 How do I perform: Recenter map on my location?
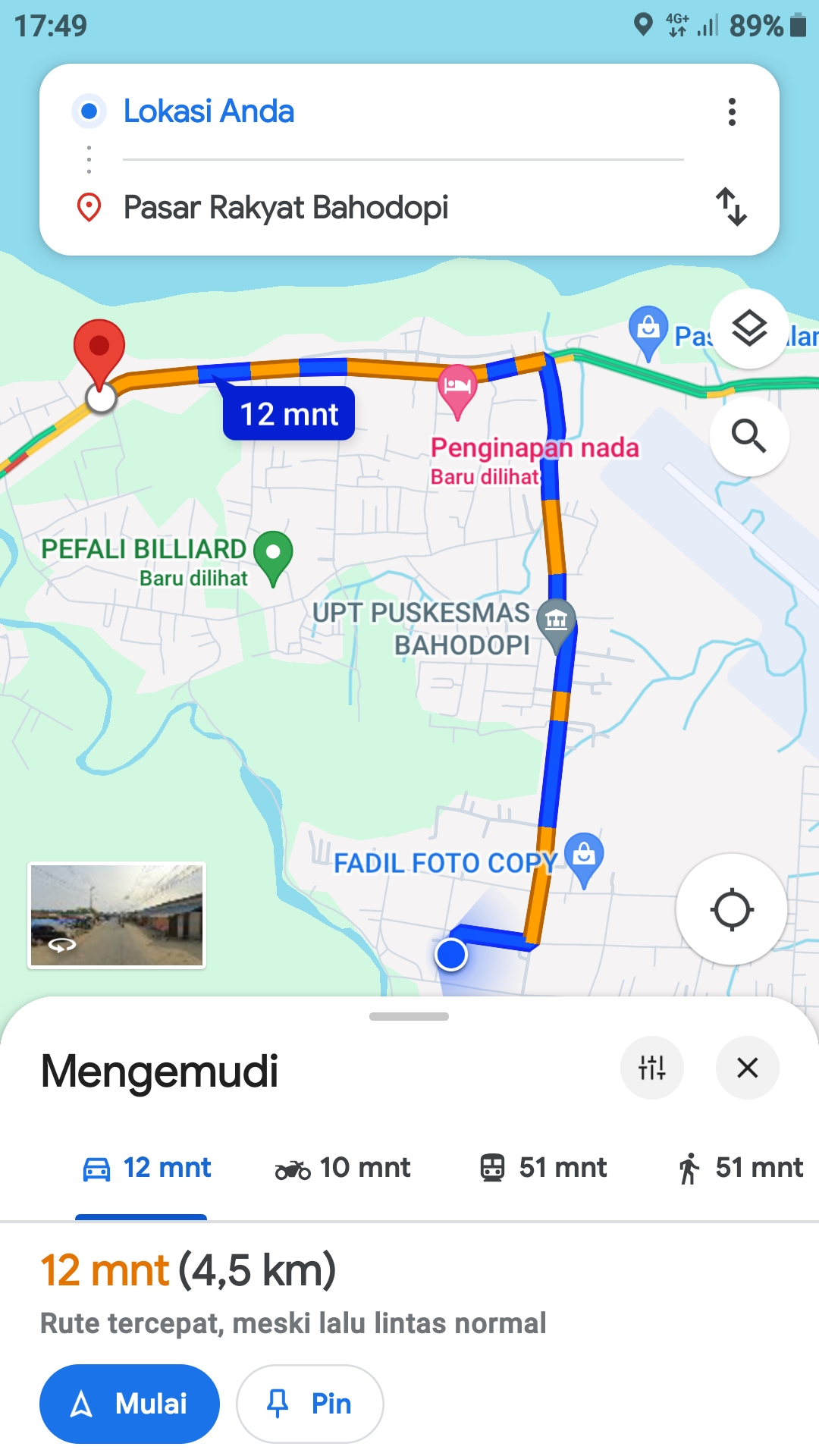(732, 909)
